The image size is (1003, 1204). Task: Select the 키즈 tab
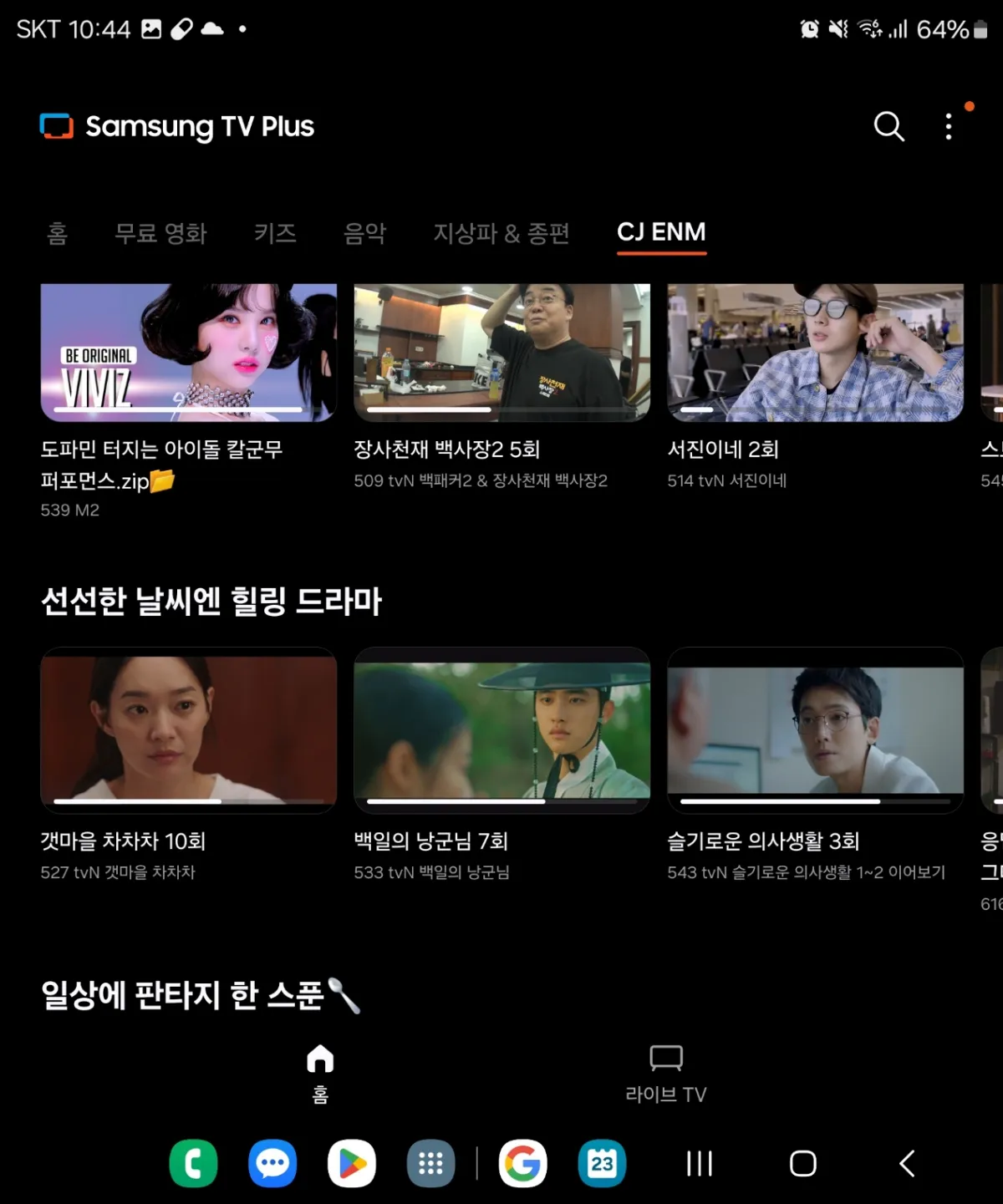[x=276, y=234]
